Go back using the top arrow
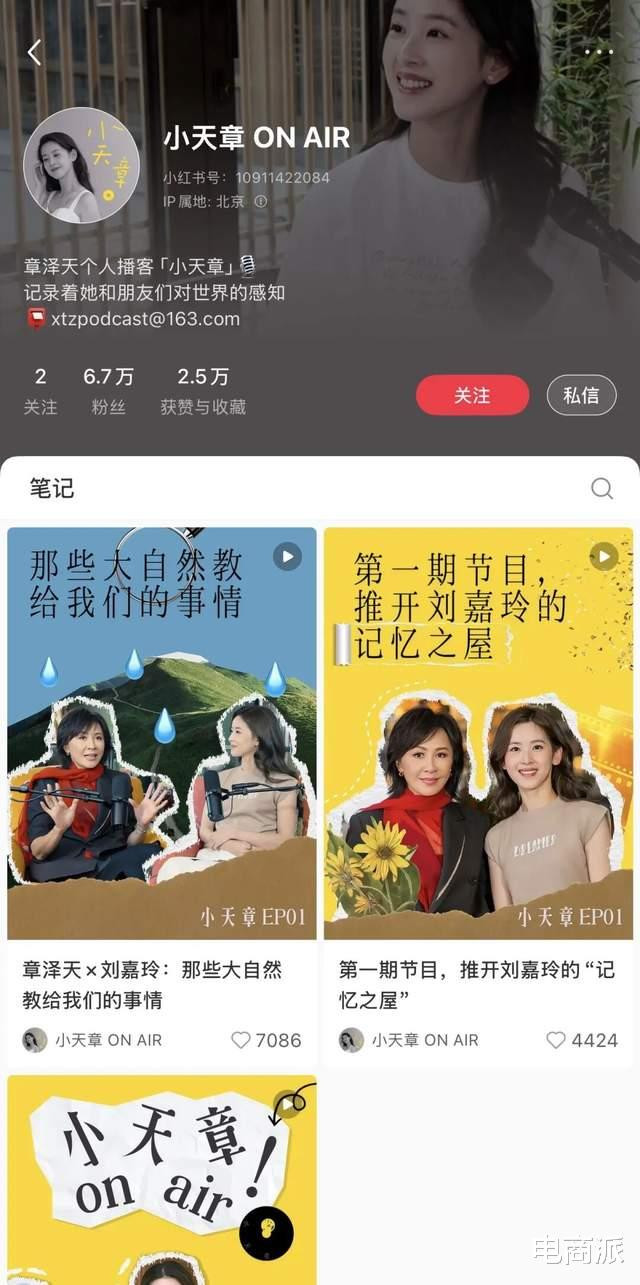Image resolution: width=640 pixels, height=1285 pixels. click(35, 53)
